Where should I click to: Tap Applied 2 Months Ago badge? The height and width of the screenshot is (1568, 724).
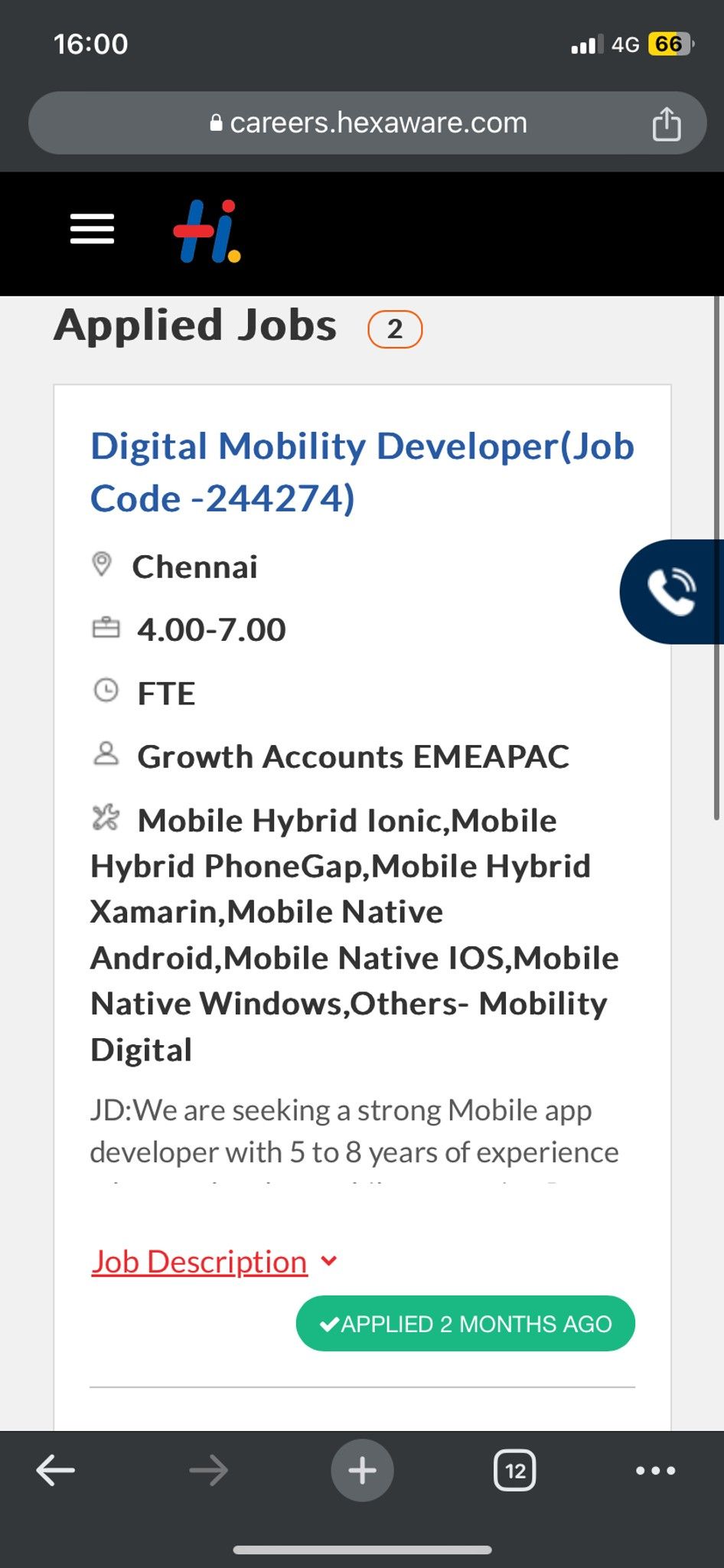click(465, 1324)
